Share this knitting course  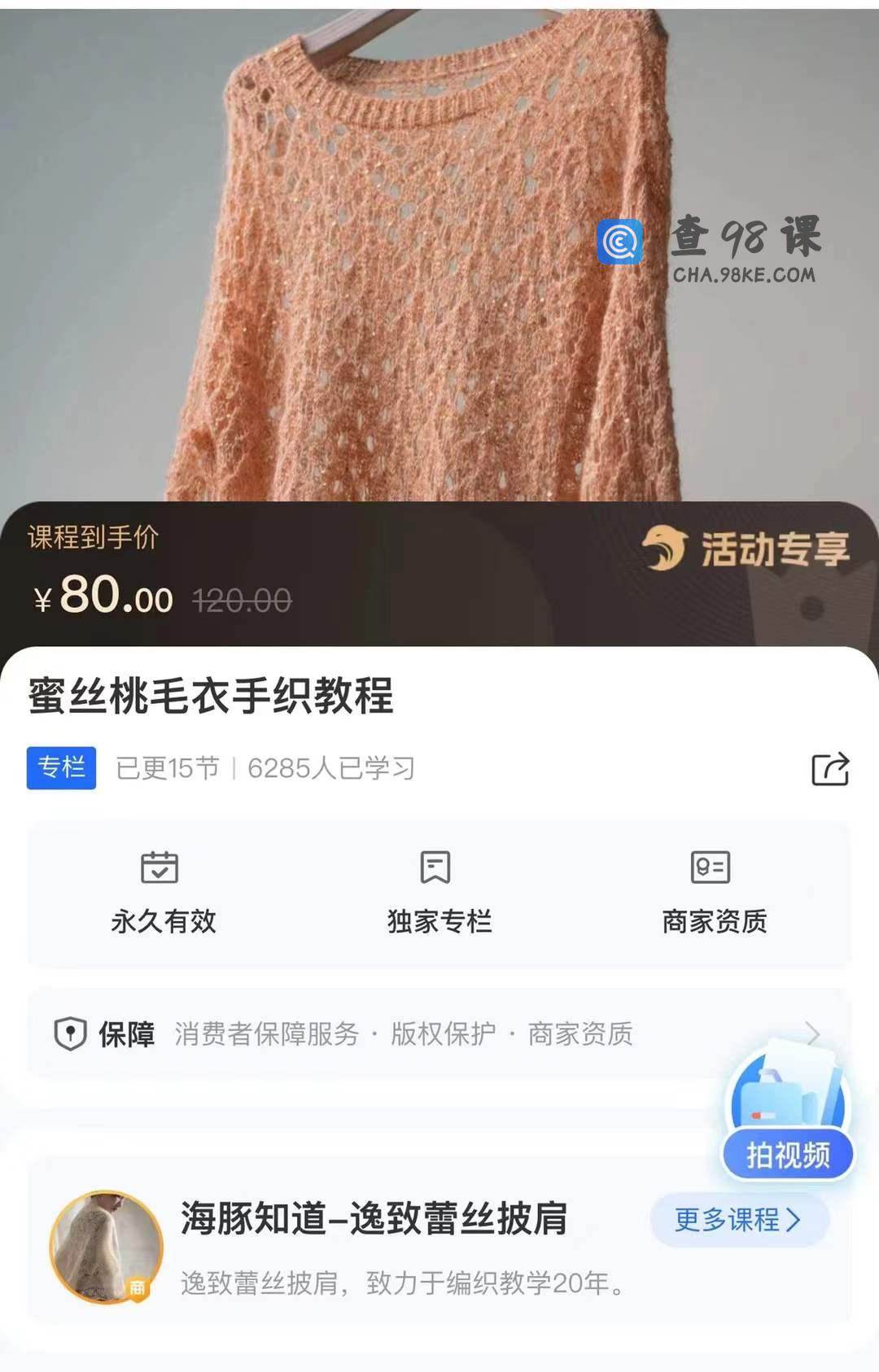830,768
